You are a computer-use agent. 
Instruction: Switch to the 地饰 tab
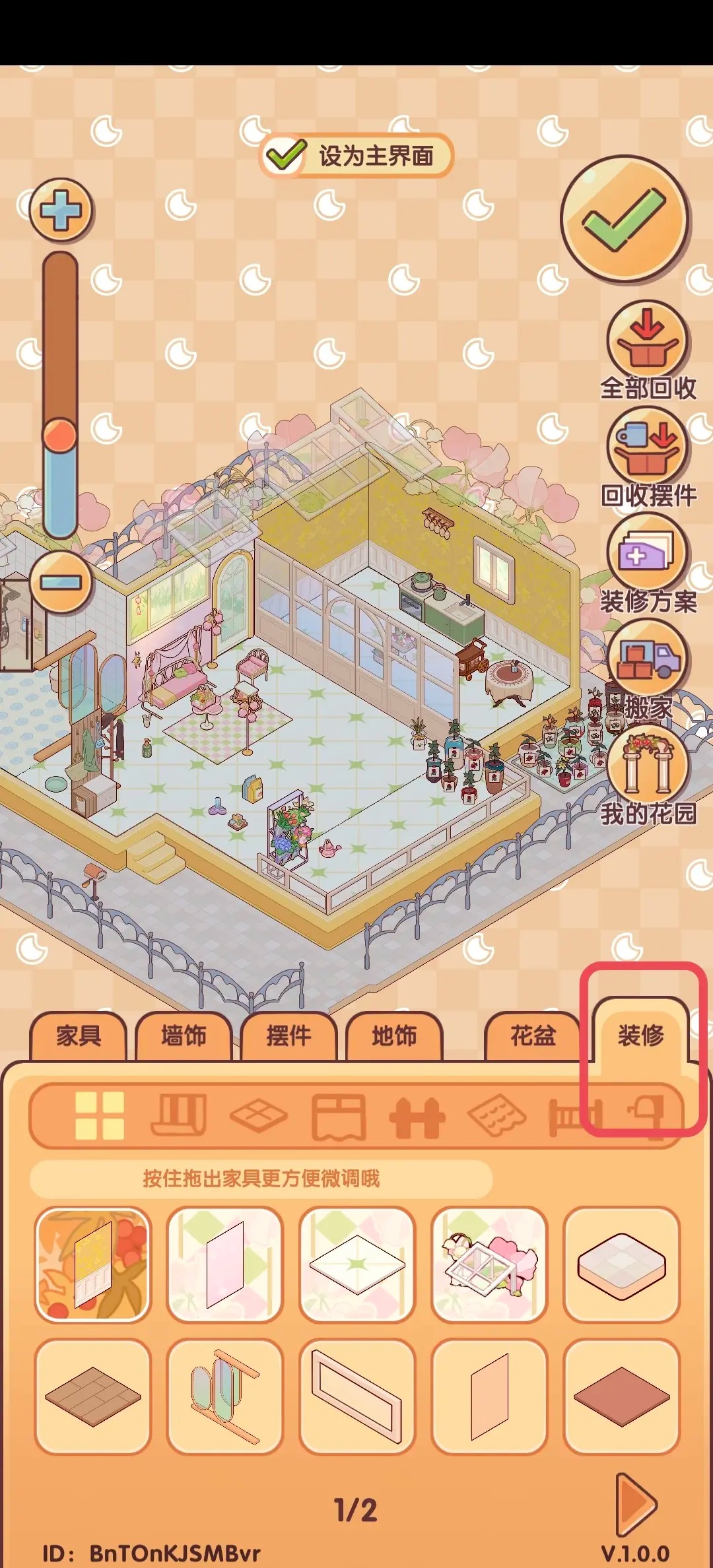coord(394,1036)
